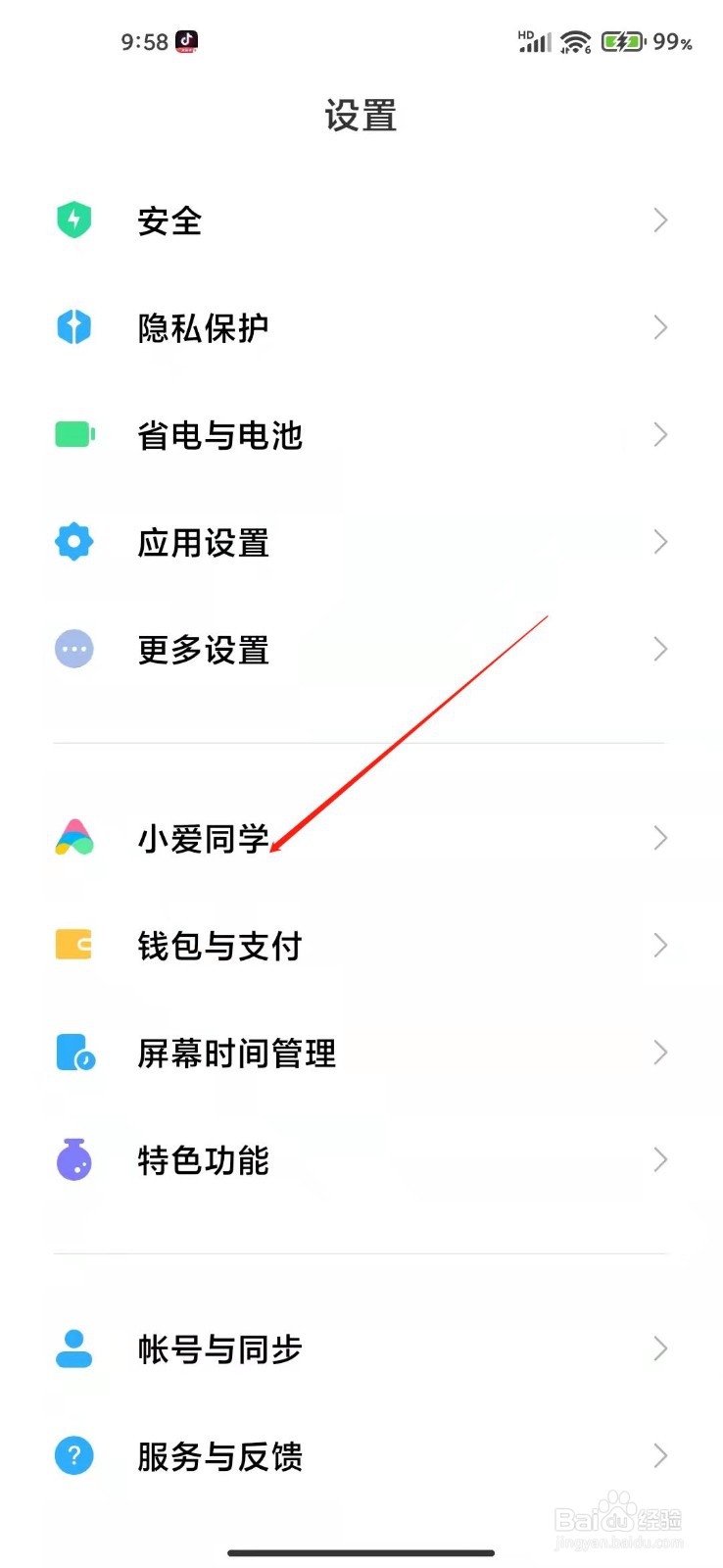The width and height of the screenshot is (723, 1568).
Task: Tap the 帐号与同步 account person icon
Action: (73, 1349)
